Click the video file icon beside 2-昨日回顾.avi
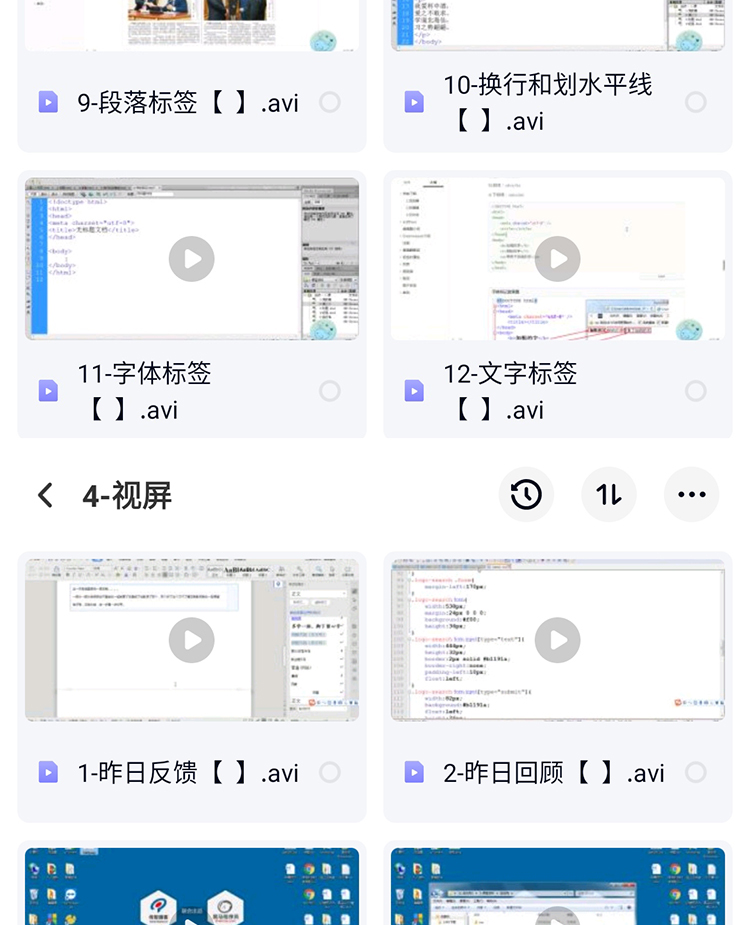Image resolution: width=750 pixels, height=925 pixels. [414, 772]
